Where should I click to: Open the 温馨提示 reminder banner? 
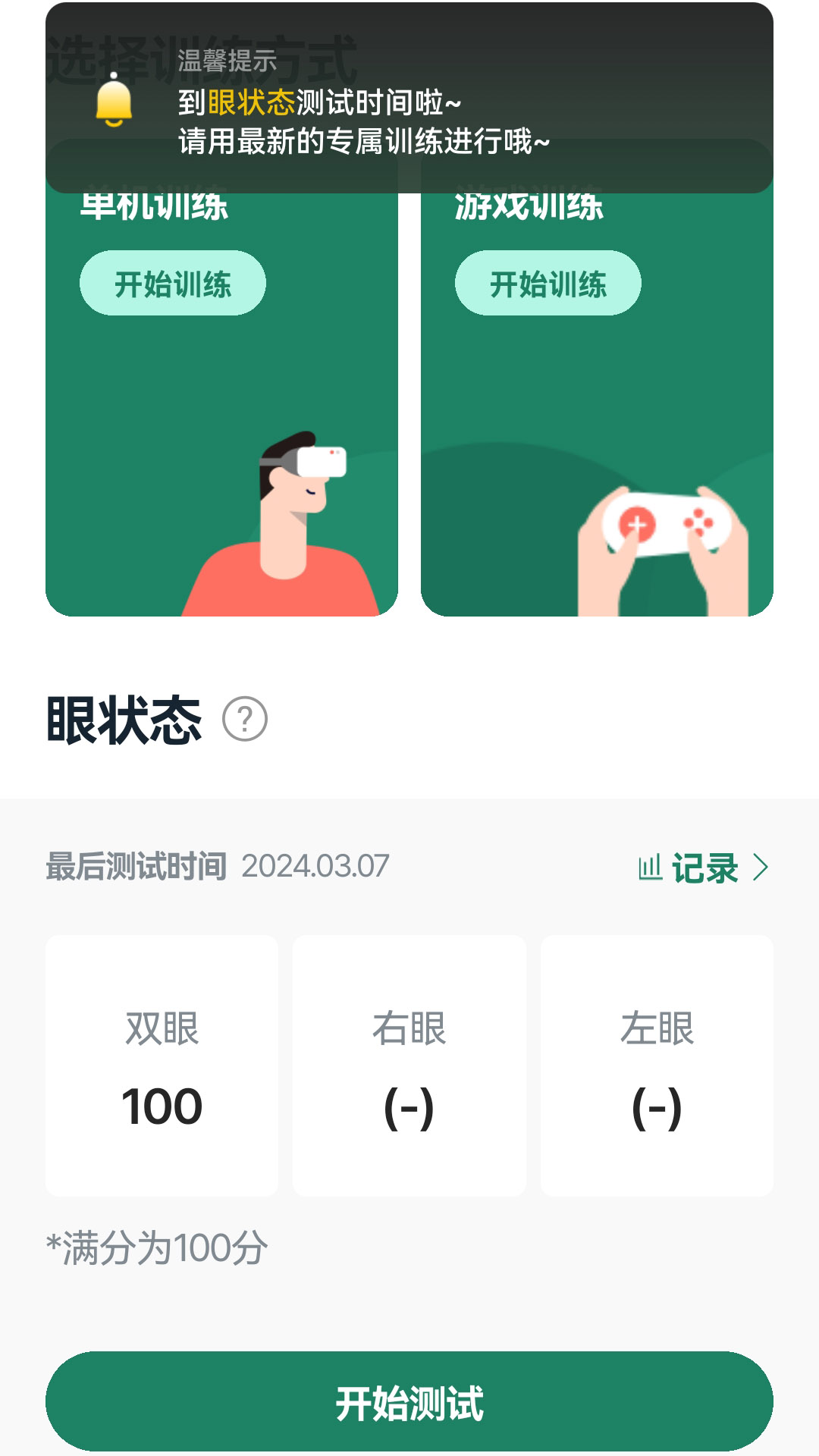coord(409,99)
